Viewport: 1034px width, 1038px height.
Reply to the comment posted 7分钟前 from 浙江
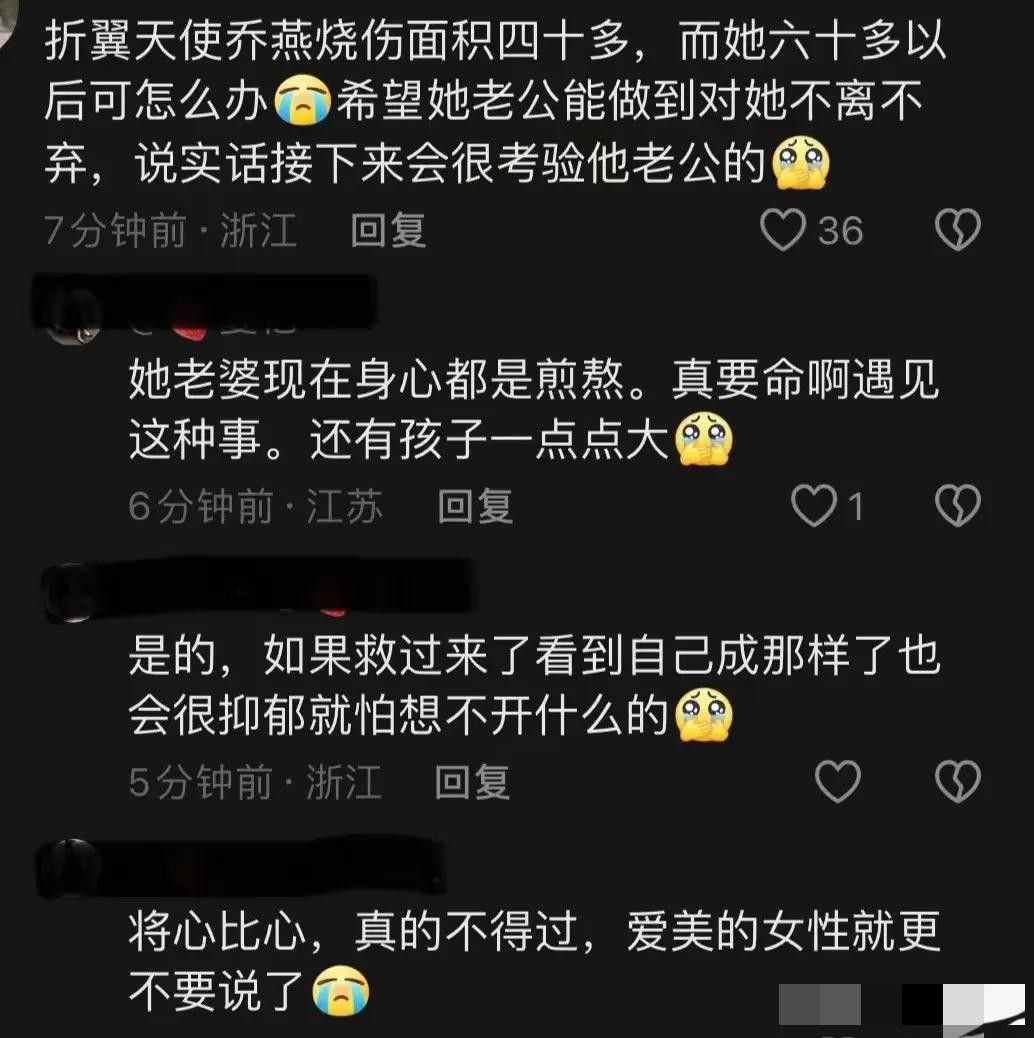[x=388, y=231]
